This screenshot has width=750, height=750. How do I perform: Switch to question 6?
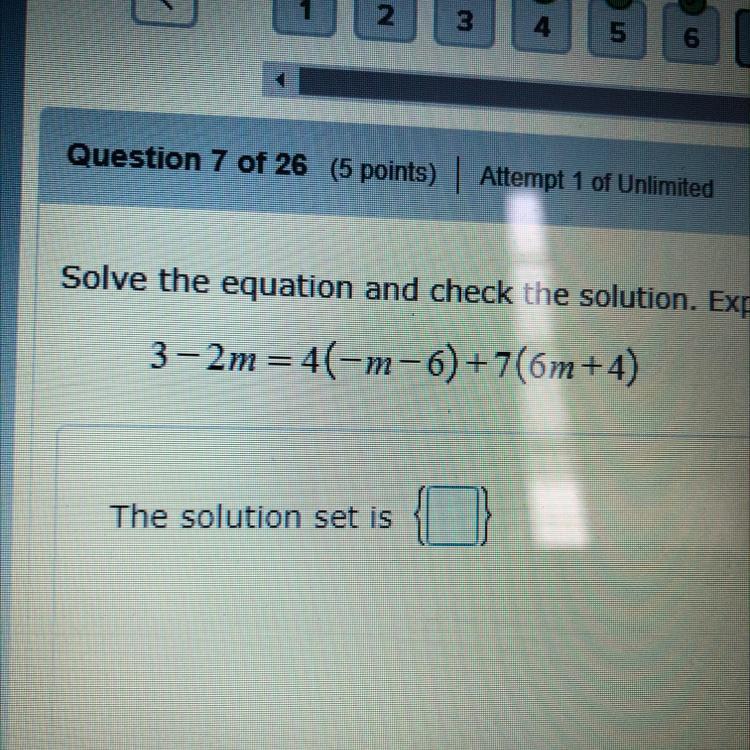pos(692,33)
